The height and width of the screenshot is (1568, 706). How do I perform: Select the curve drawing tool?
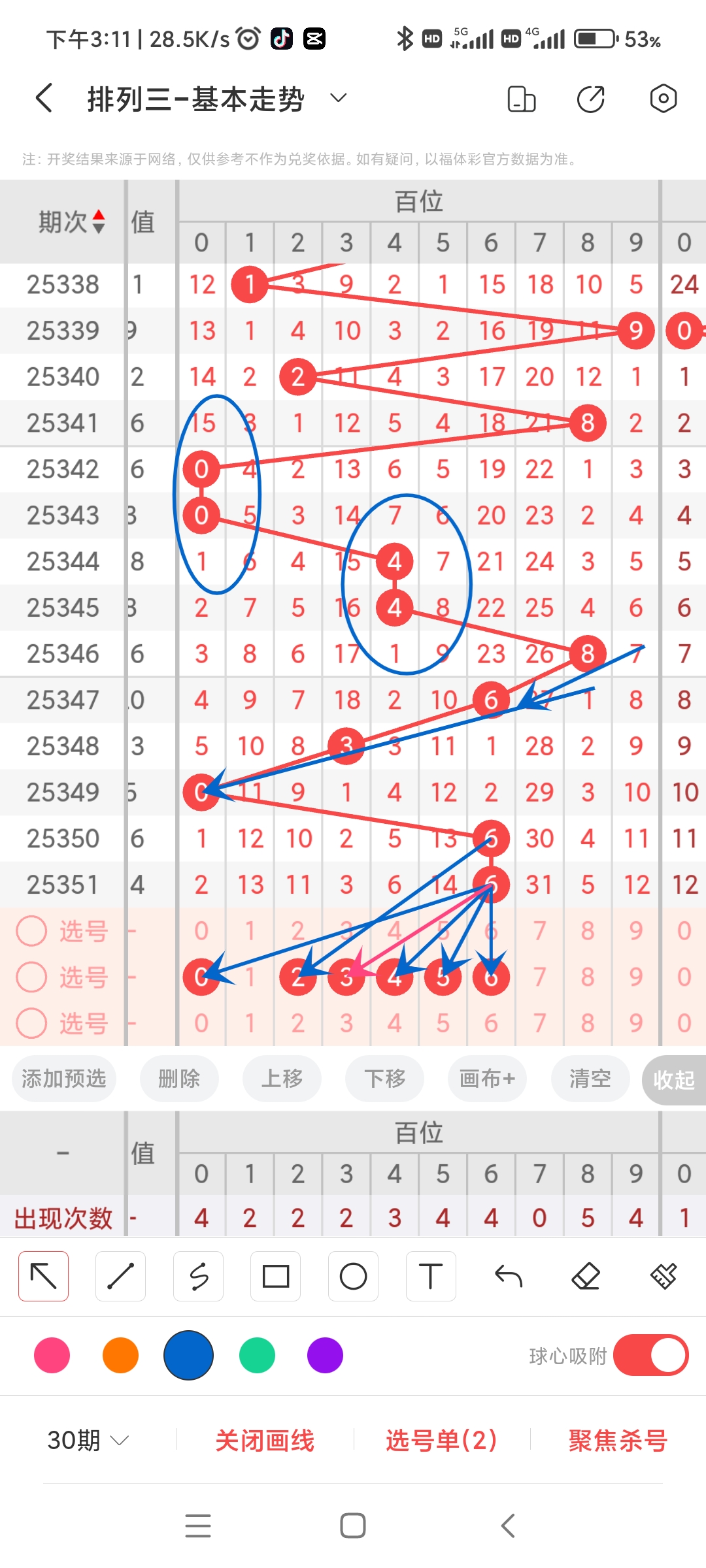[198, 1275]
